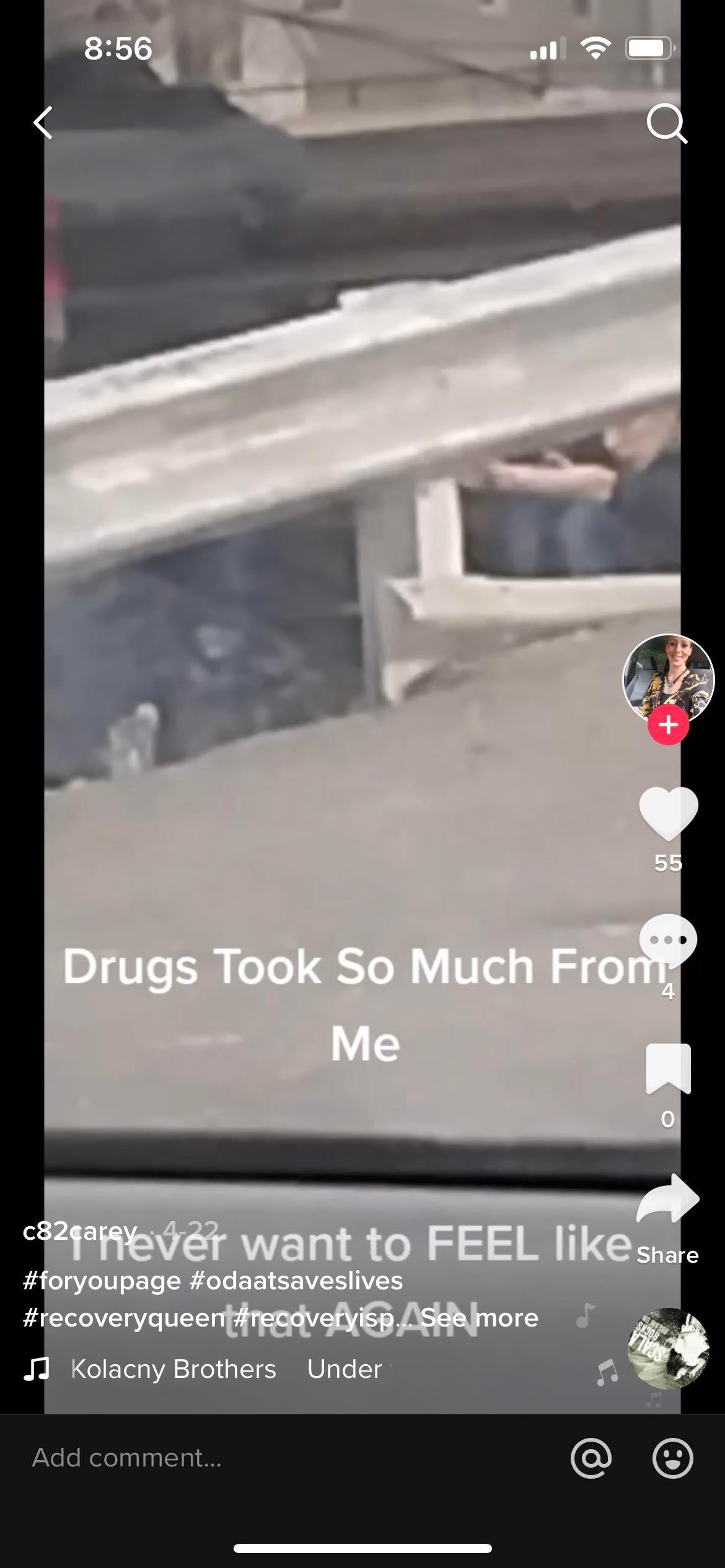Image resolution: width=725 pixels, height=1568 pixels.
Task: Open the #recoveryqueen hashtag
Action: click(x=124, y=1318)
